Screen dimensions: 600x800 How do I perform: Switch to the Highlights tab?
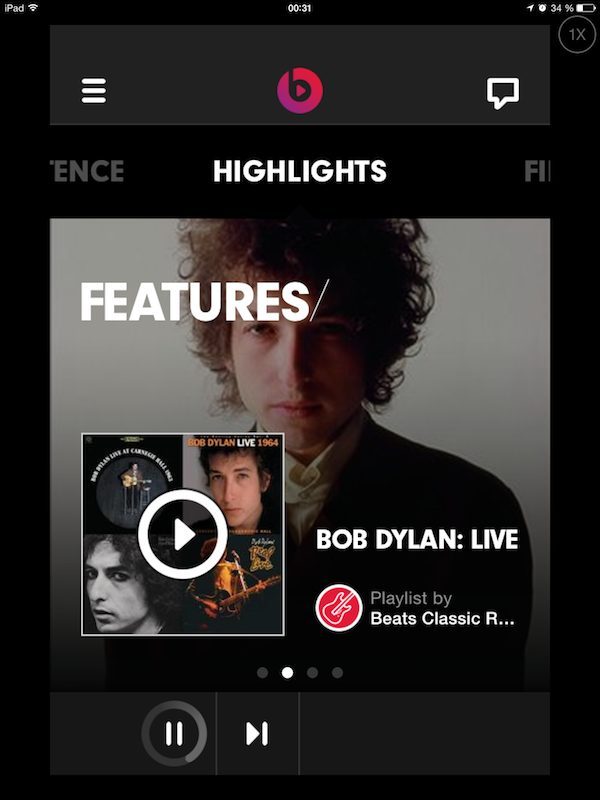(x=299, y=171)
